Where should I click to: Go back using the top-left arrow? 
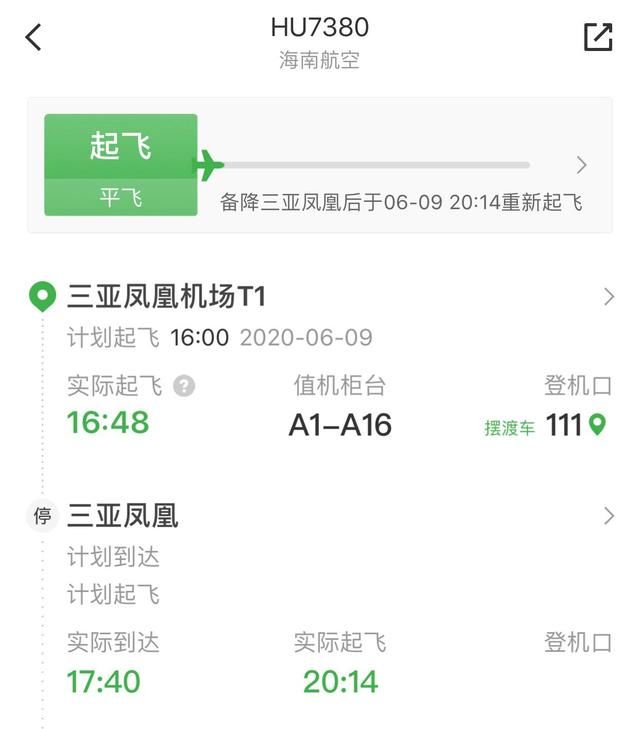[x=34, y=38]
